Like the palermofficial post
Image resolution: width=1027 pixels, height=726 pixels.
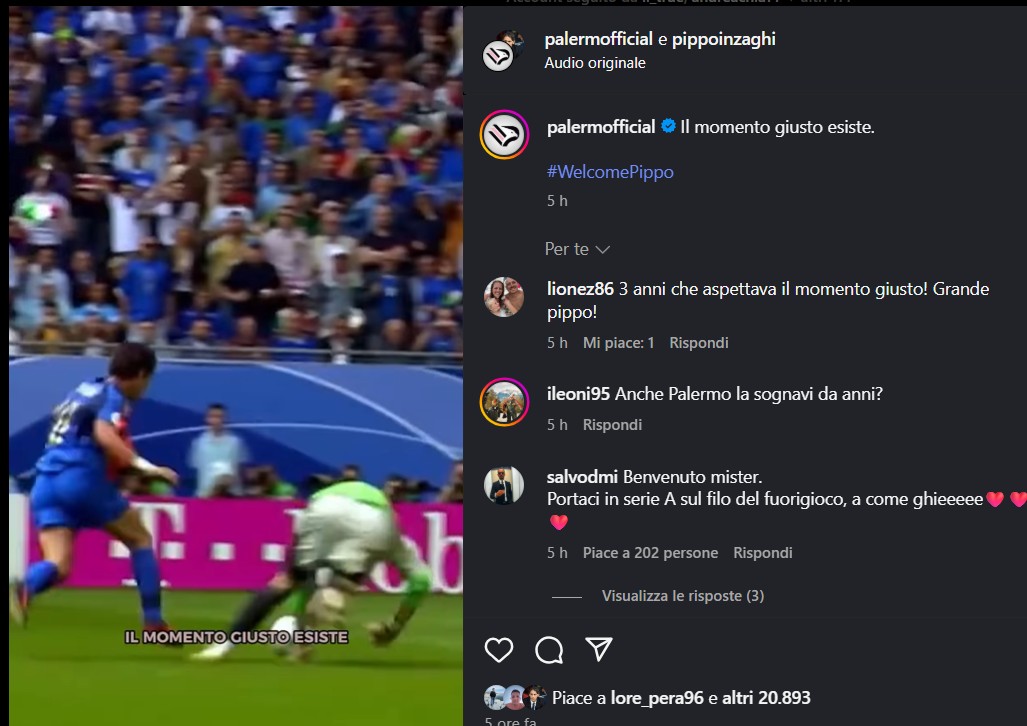(498, 650)
